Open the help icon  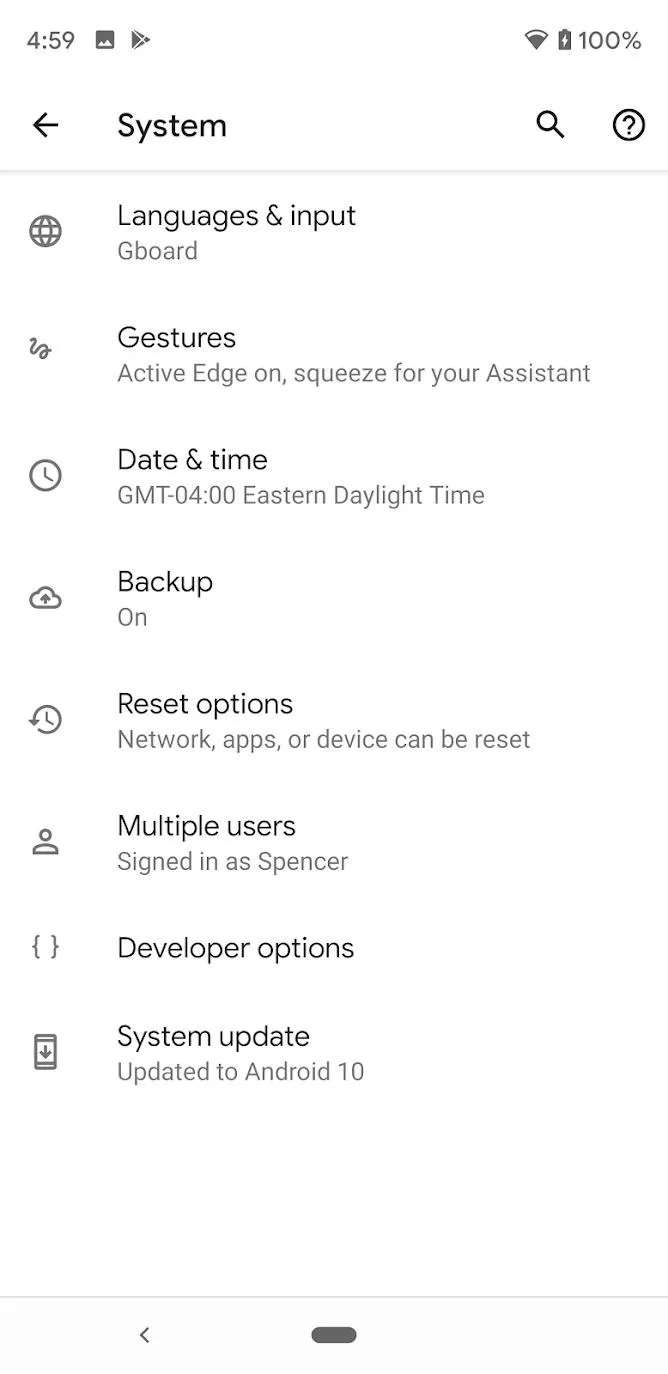[628, 125]
